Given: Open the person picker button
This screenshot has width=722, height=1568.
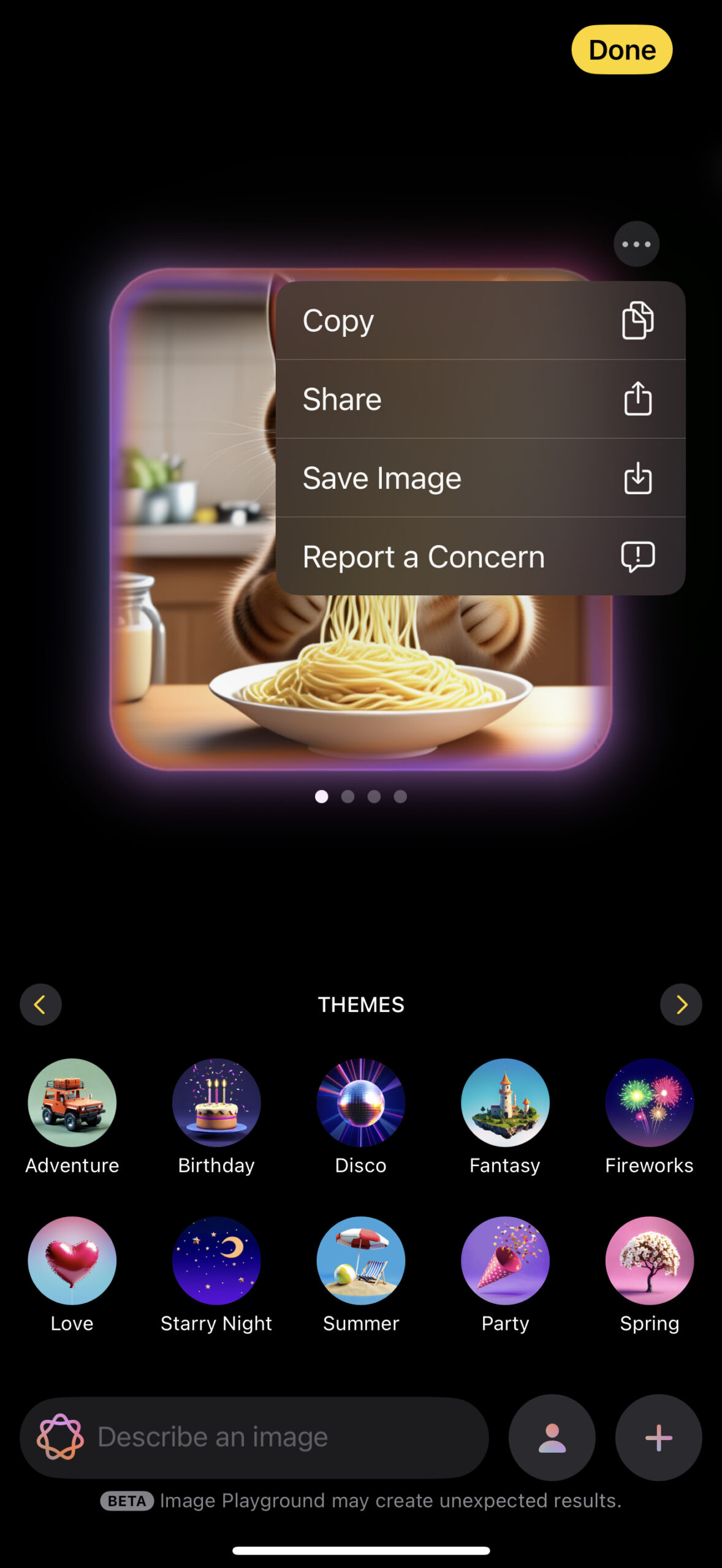Looking at the screenshot, I should point(552,1437).
